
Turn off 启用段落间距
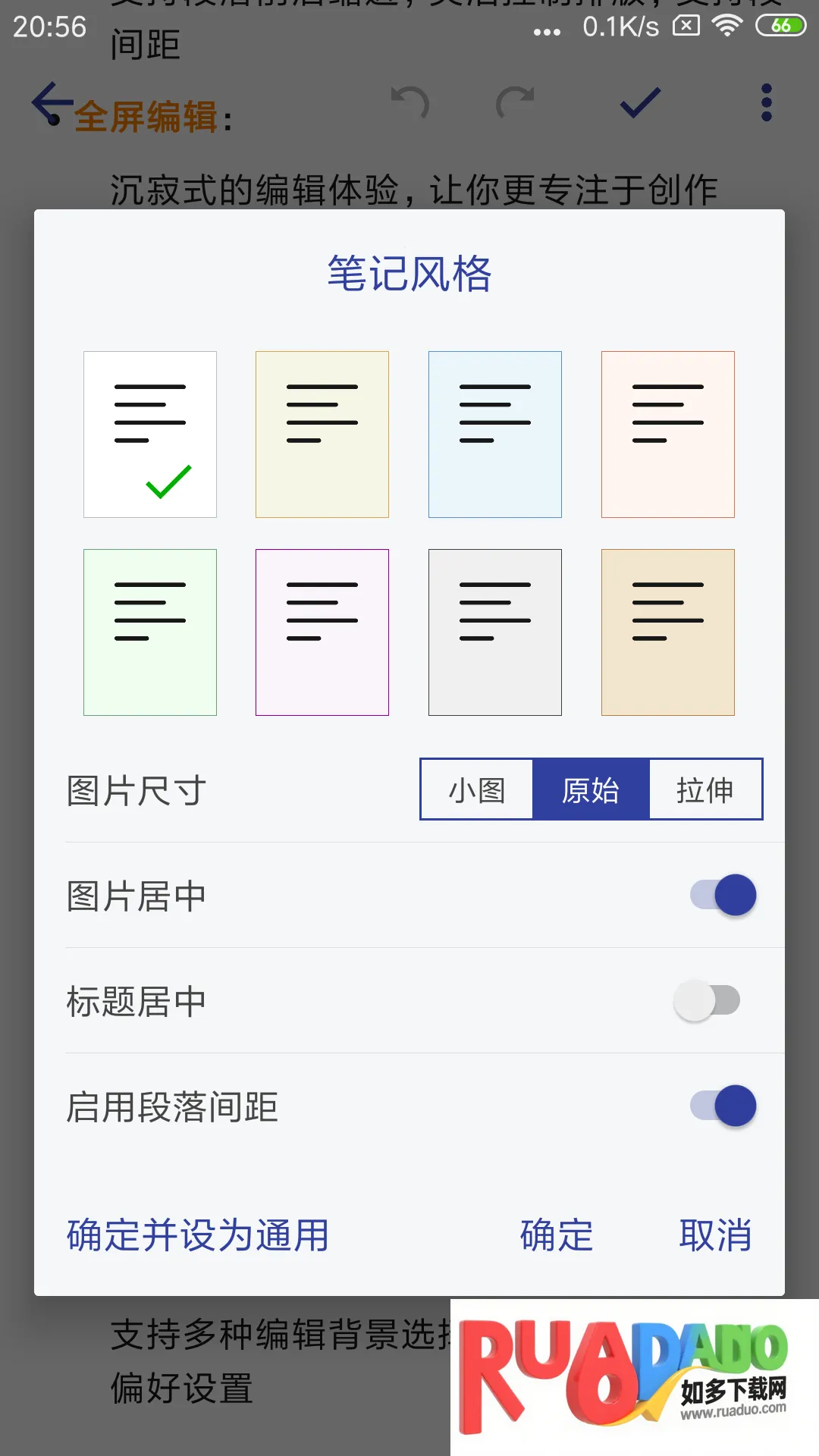(x=723, y=1106)
